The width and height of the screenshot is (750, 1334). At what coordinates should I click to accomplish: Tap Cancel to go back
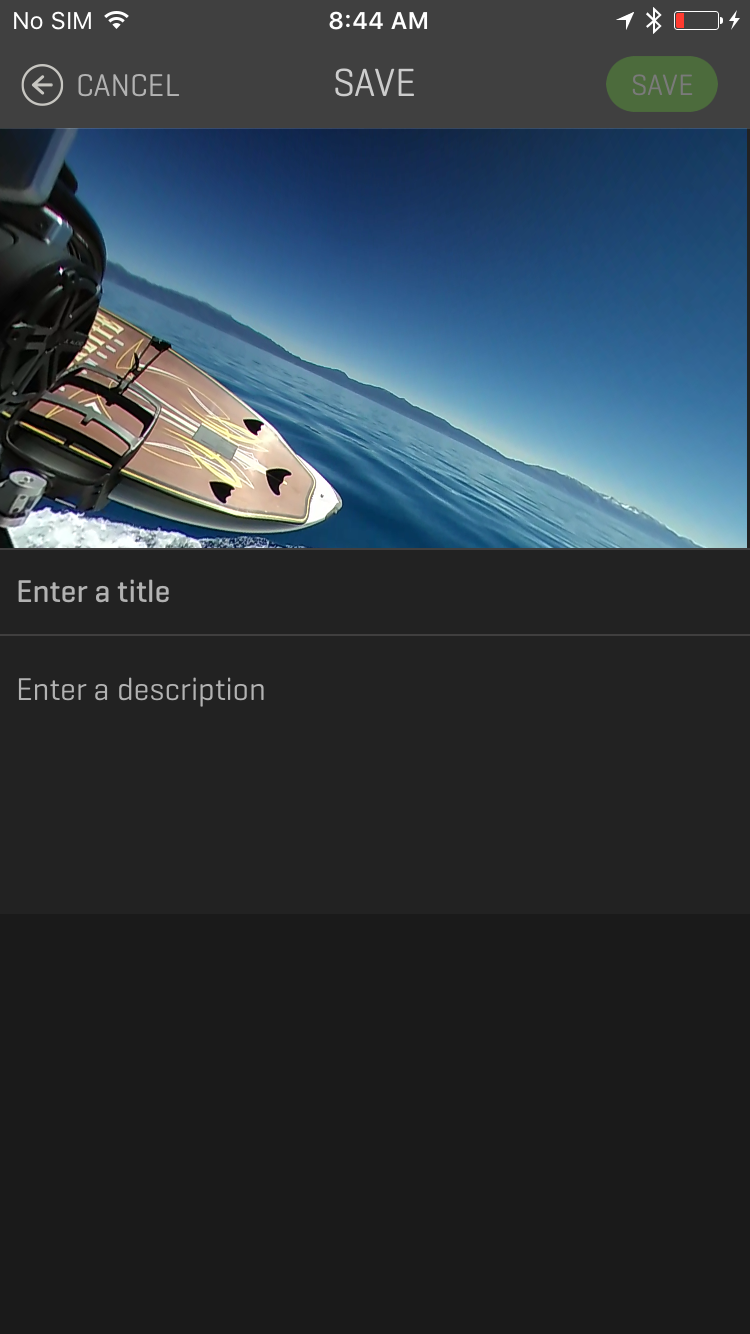click(x=100, y=85)
